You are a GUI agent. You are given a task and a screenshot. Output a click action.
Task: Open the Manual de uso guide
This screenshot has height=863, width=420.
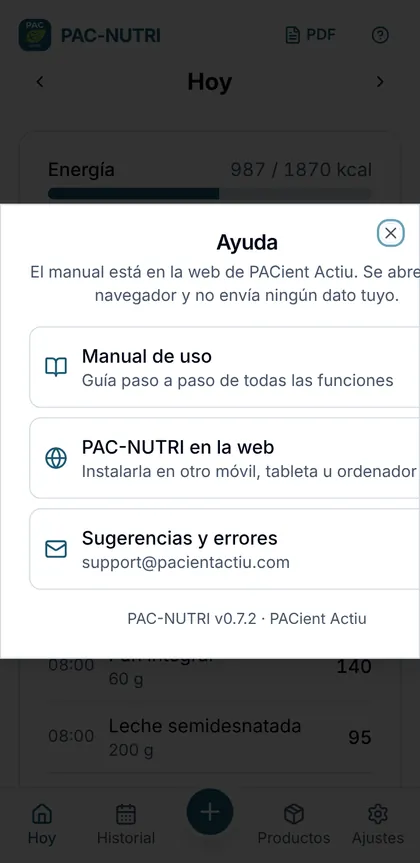click(225, 367)
